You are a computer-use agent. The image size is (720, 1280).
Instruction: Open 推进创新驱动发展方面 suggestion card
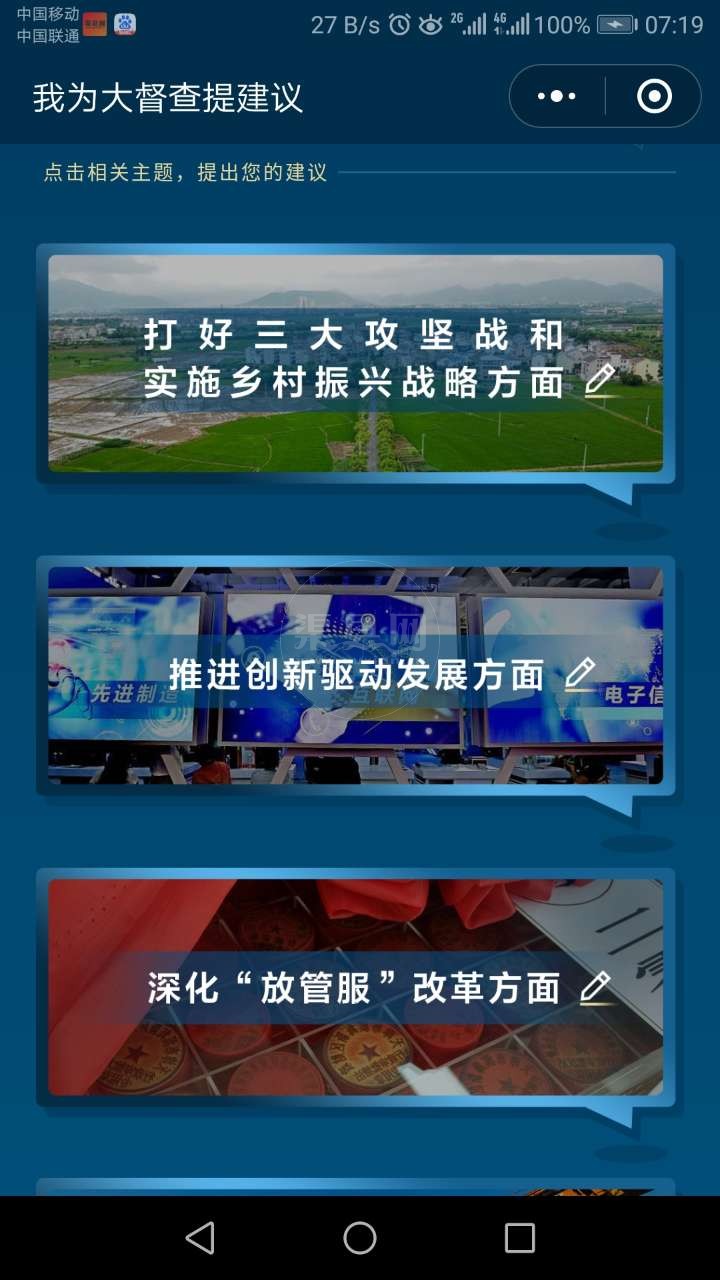click(x=355, y=675)
